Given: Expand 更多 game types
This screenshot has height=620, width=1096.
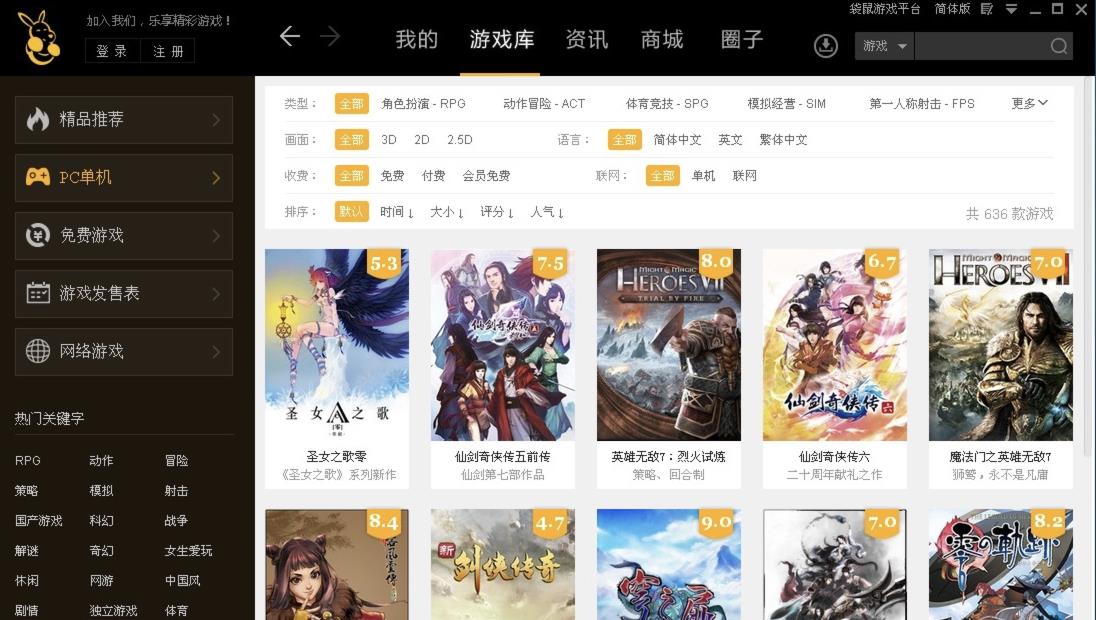Looking at the screenshot, I should (1029, 103).
